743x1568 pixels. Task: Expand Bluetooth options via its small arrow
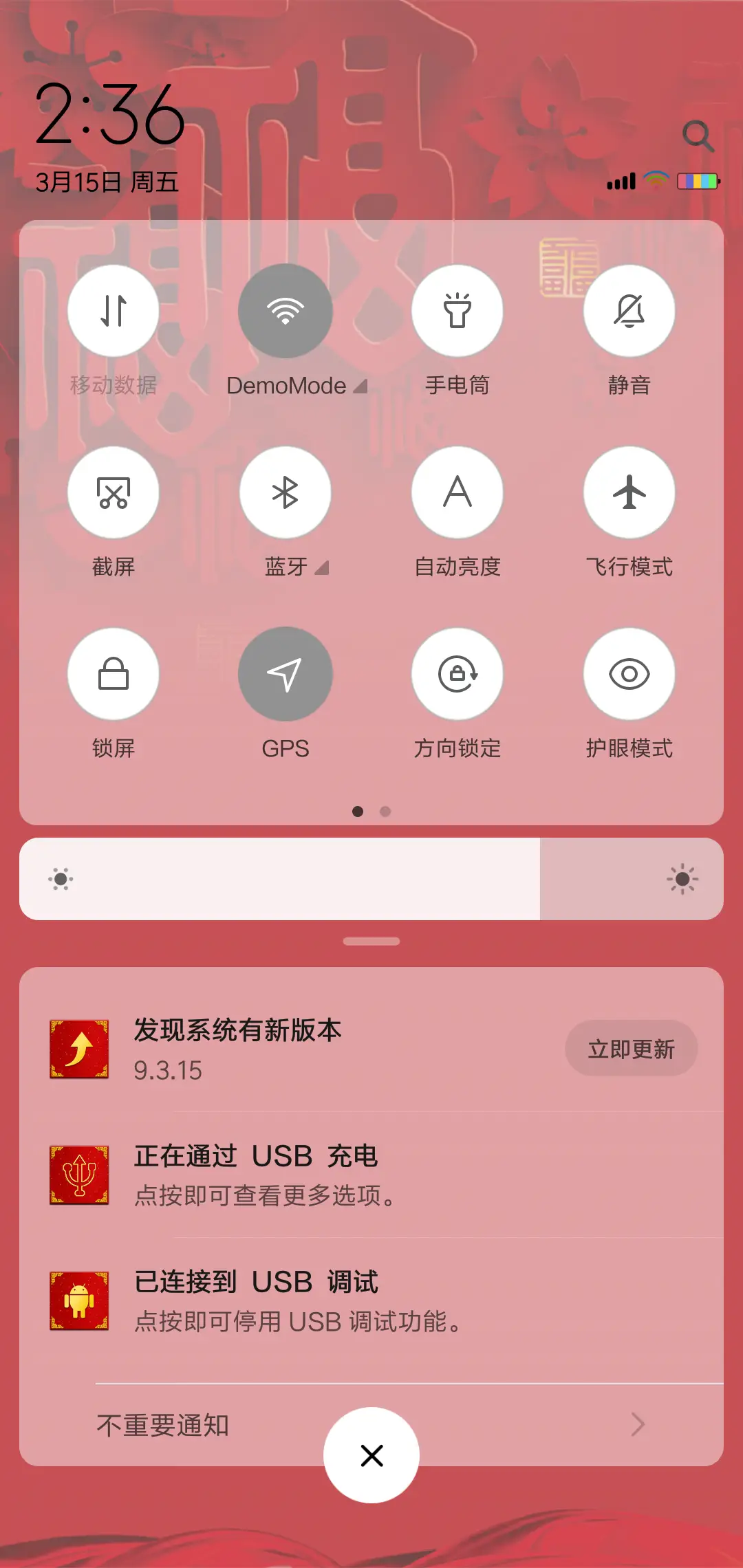pyautogui.click(x=321, y=568)
